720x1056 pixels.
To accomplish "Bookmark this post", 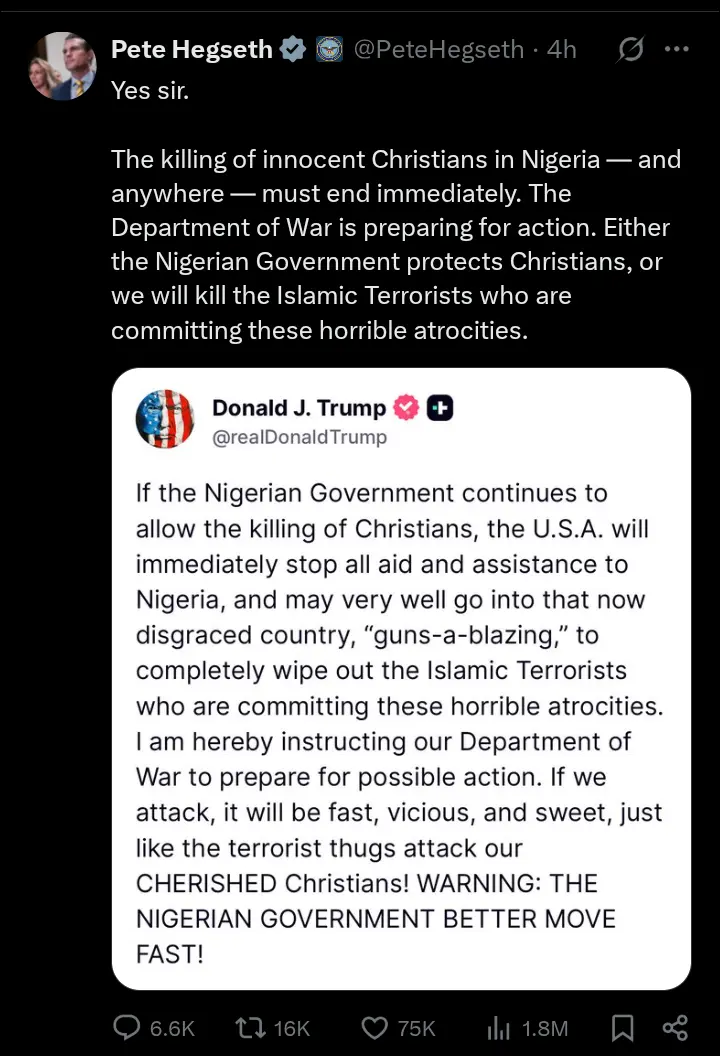I will tap(622, 1027).
